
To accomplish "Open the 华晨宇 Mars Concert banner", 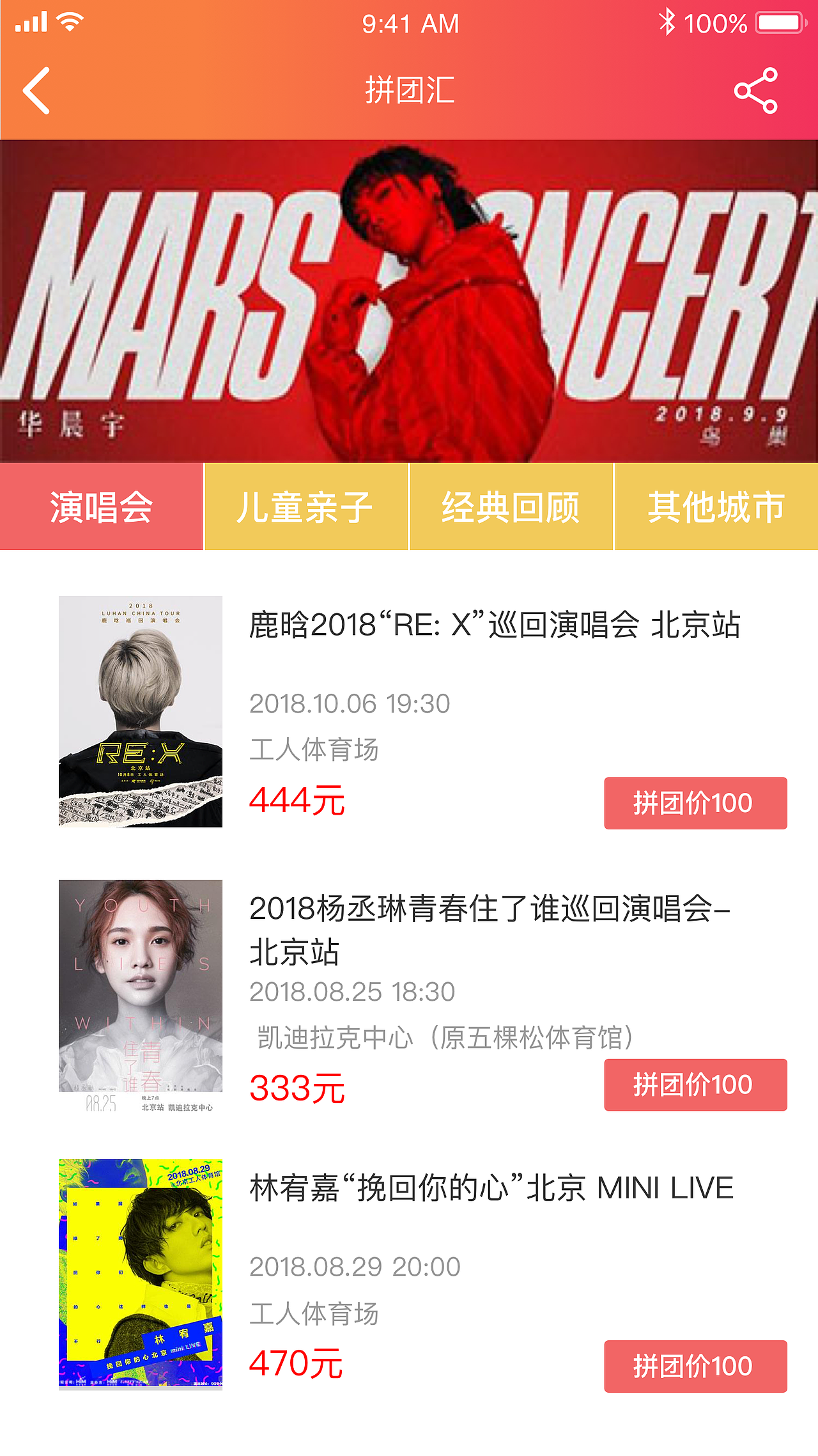I will point(409,301).
